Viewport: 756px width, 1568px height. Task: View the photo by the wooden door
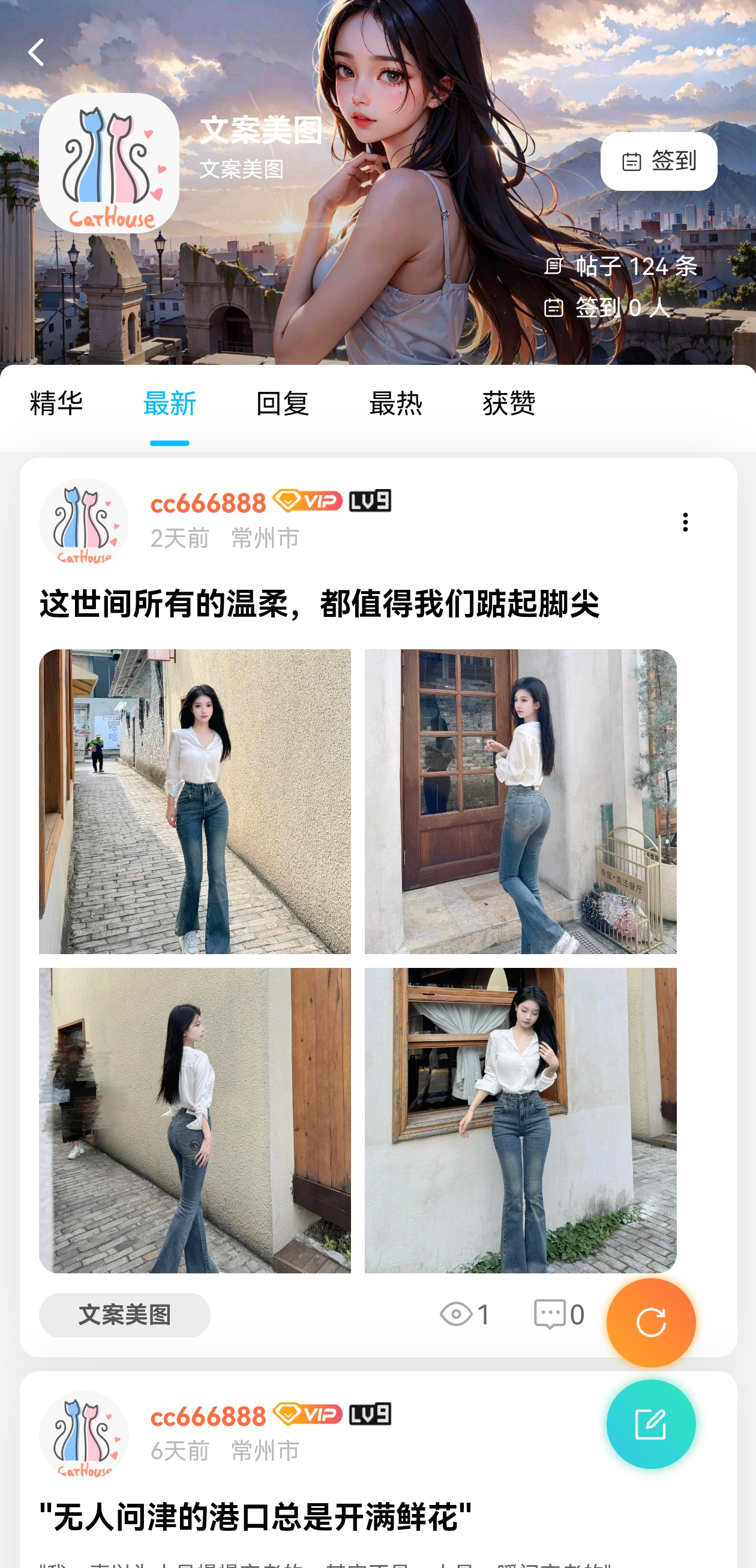(520, 801)
